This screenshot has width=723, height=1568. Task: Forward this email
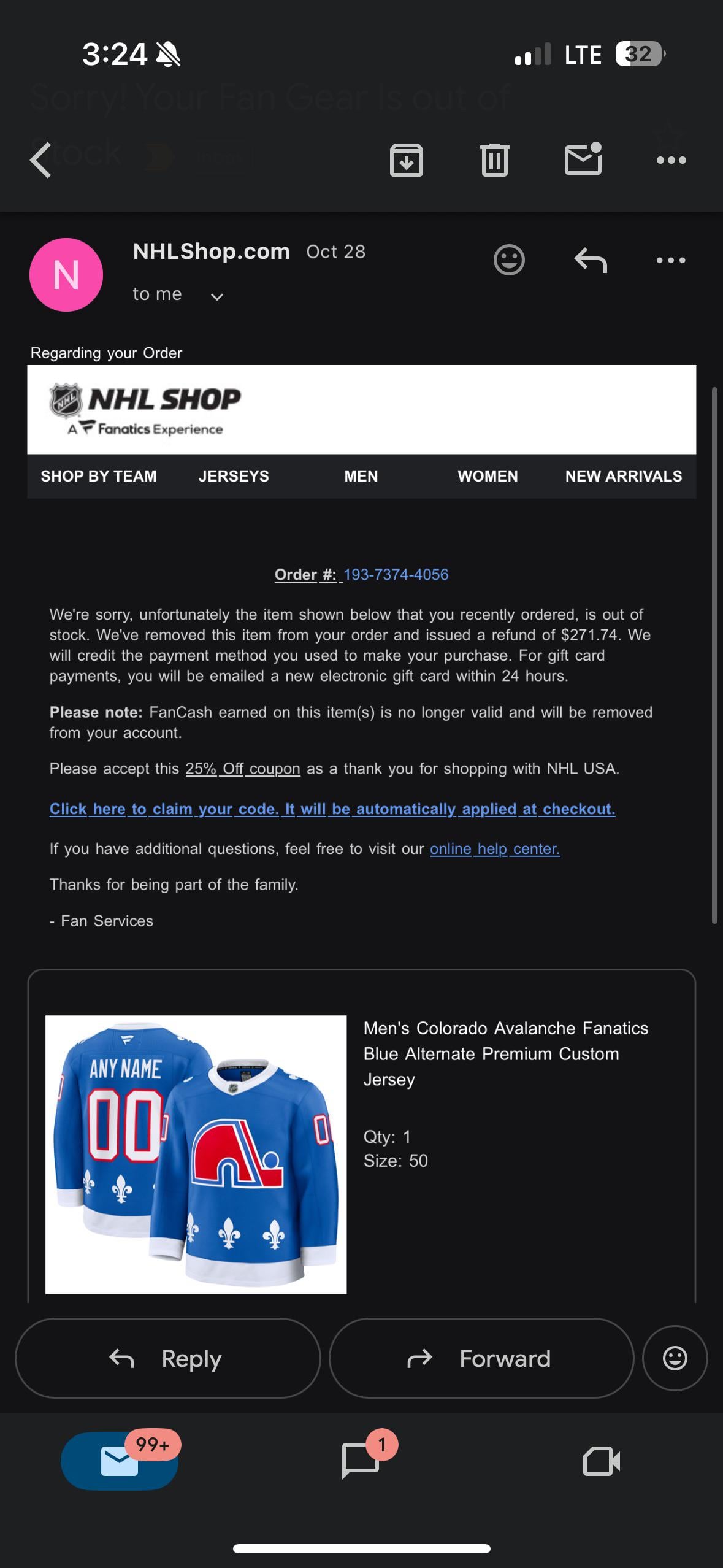[x=481, y=1358]
